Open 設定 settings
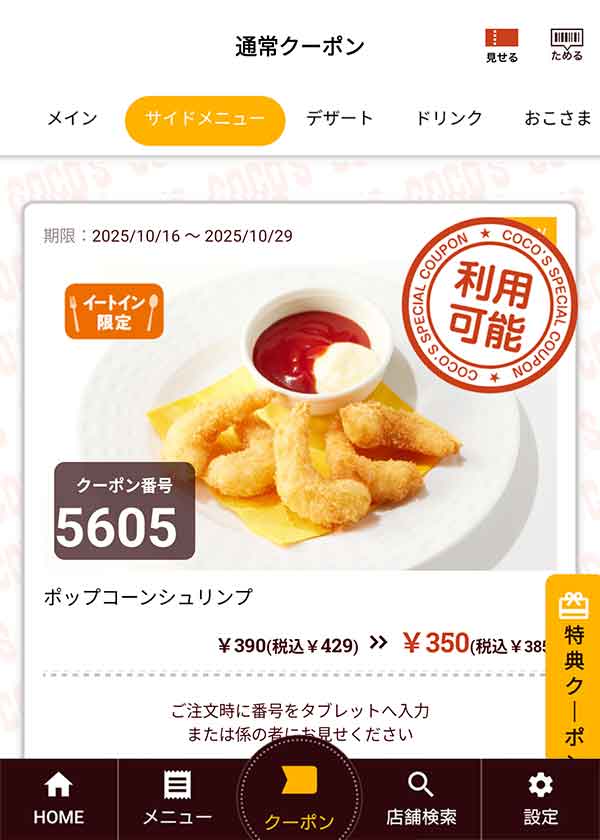Viewport: 600px width, 840px height. pyautogui.click(x=541, y=798)
